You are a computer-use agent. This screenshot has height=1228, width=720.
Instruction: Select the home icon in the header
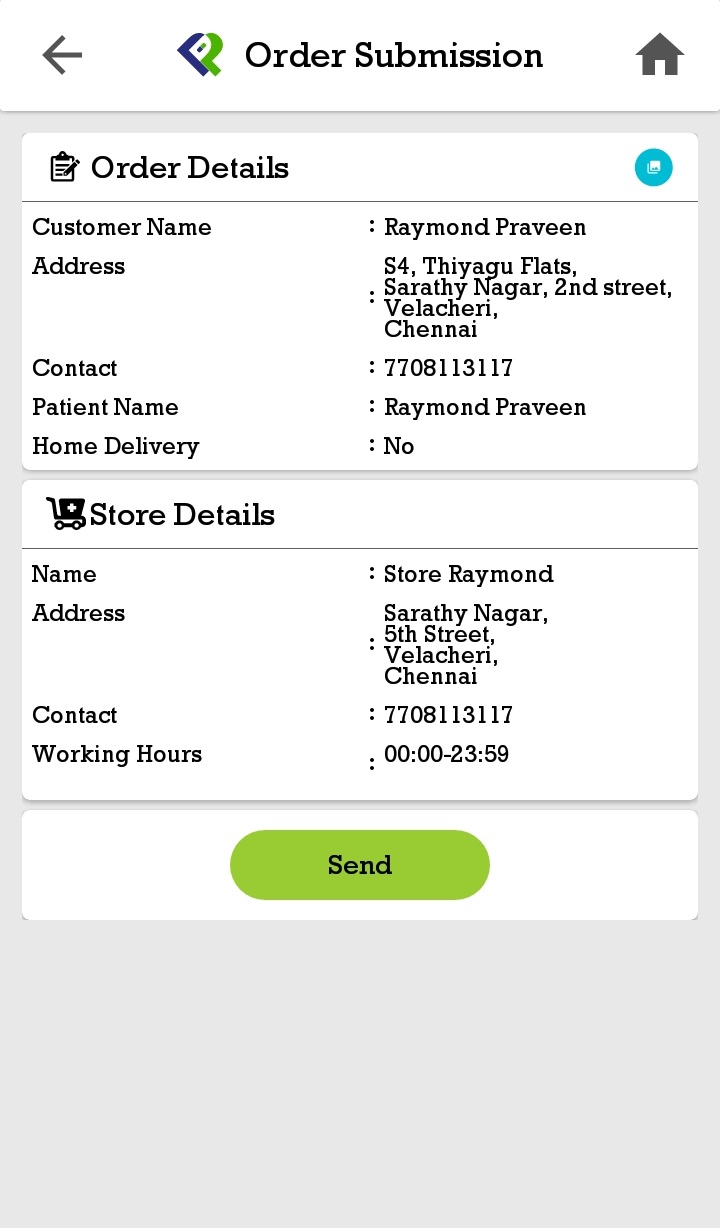click(x=659, y=55)
